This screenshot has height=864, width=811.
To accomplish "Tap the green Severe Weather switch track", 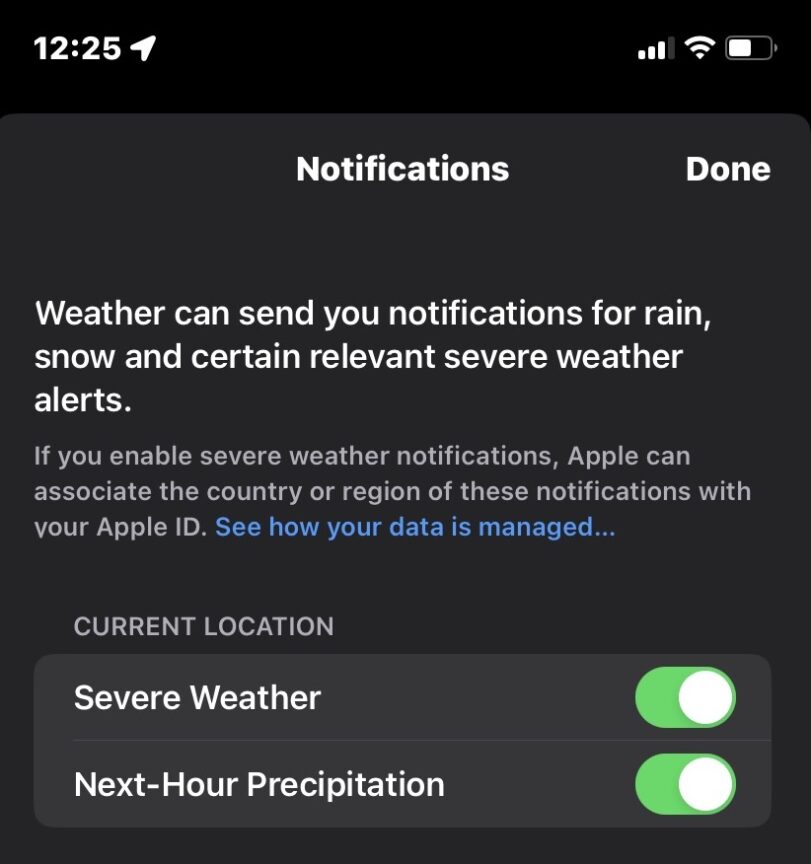I will (660, 698).
